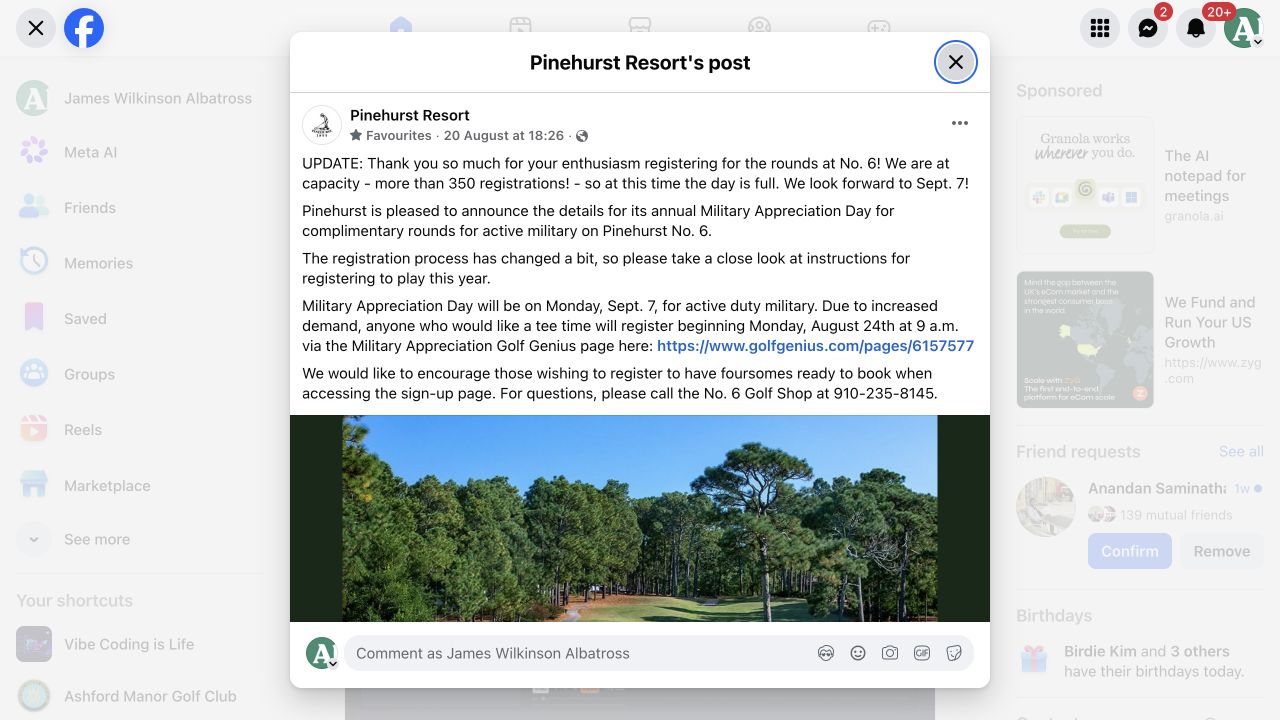Open the Messenger chats icon
This screenshot has width=1280, height=720.
click(x=1148, y=28)
